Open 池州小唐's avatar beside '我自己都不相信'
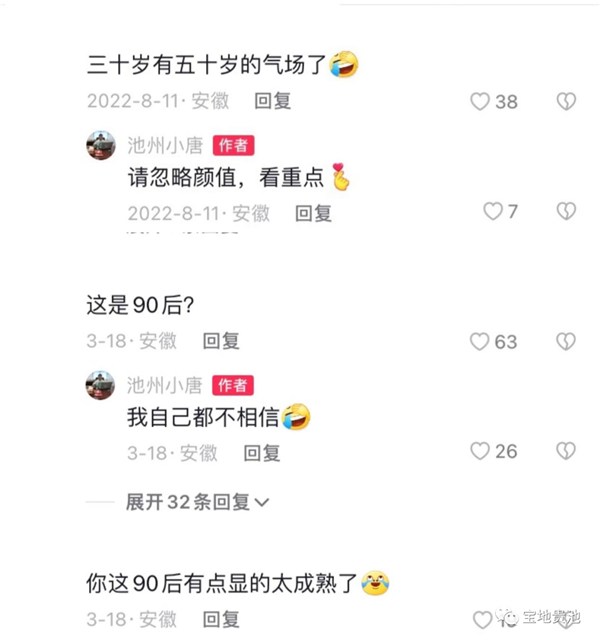 pyautogui.click(x=101, y=385)
